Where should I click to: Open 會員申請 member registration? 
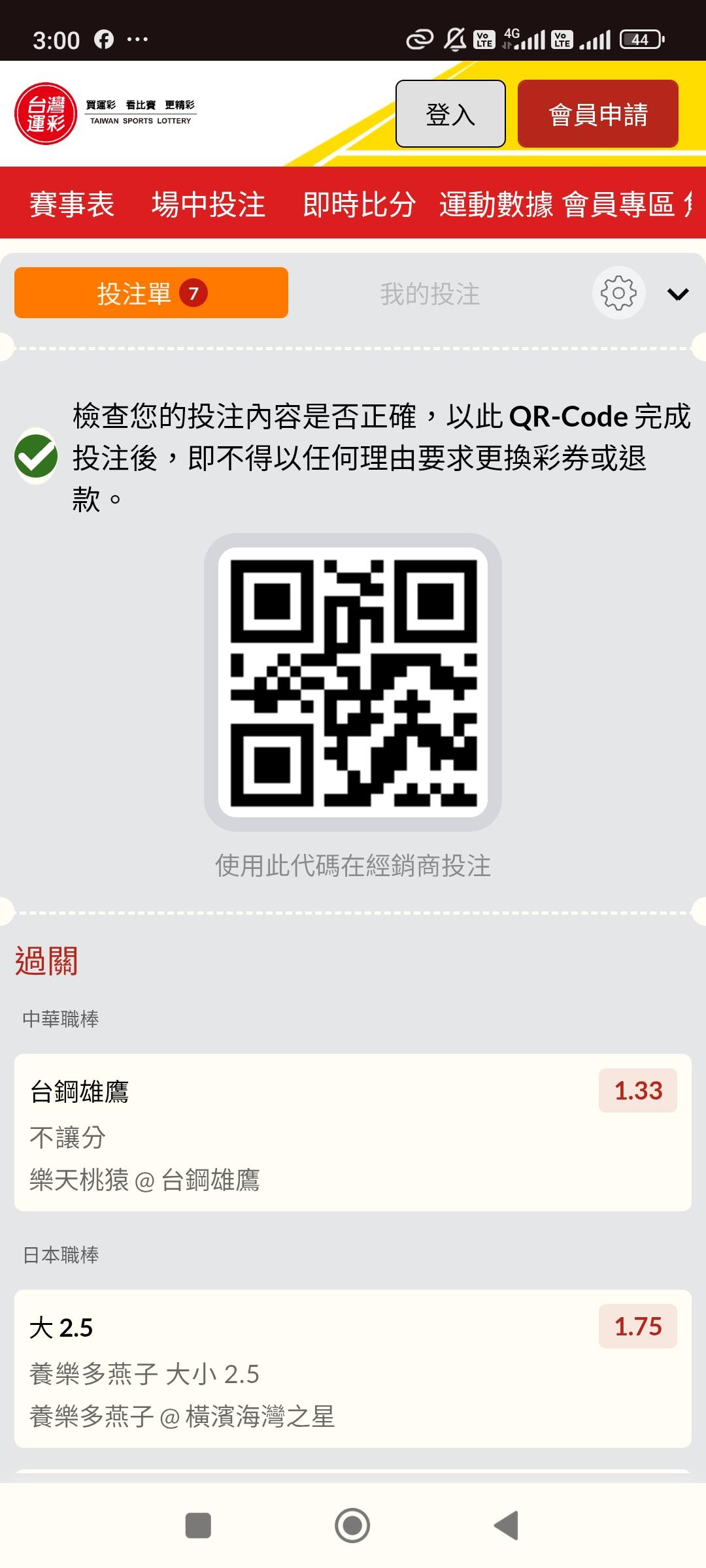point(597,114)
